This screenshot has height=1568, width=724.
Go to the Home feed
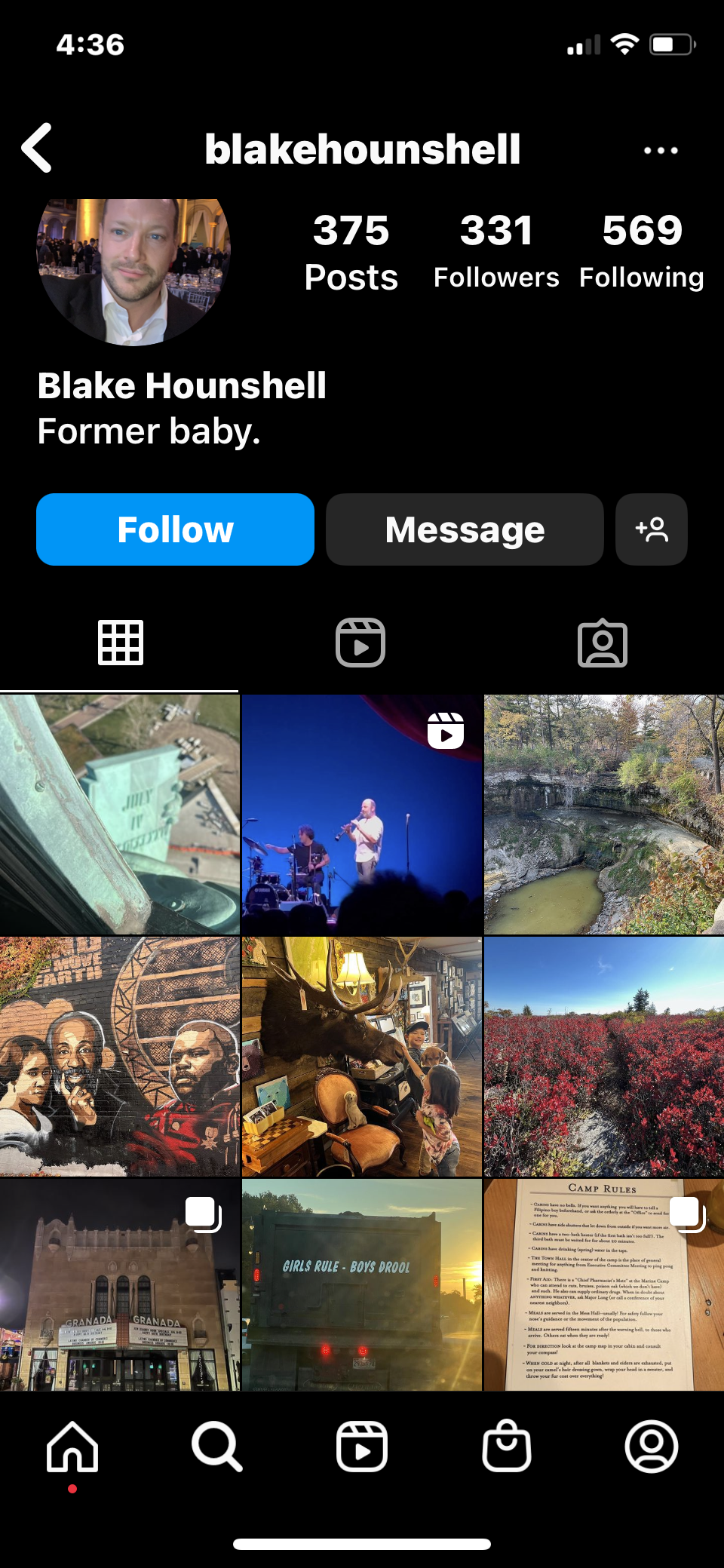coord(72,1447)
